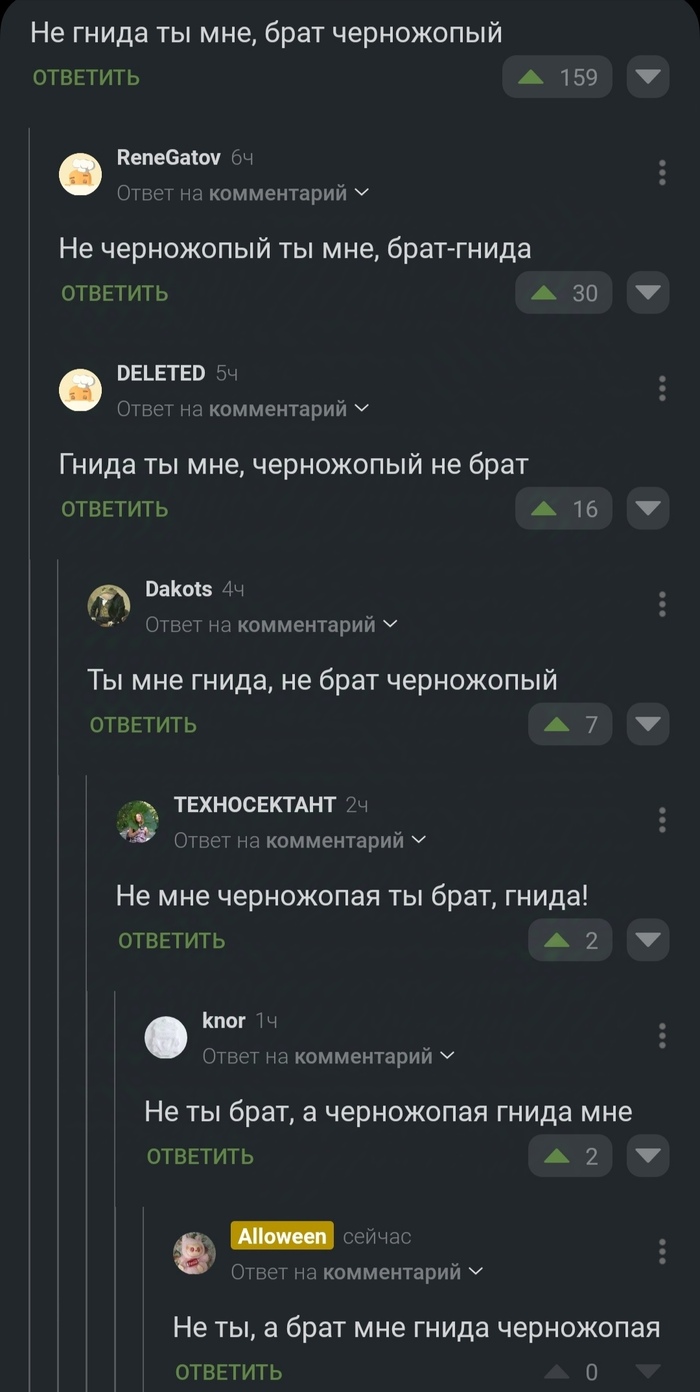The width and height of the screenshot is (700, 1392).
Task: Open overflow menu on knor's comment
Action: pyautogui.click(x=662, y=1036)
